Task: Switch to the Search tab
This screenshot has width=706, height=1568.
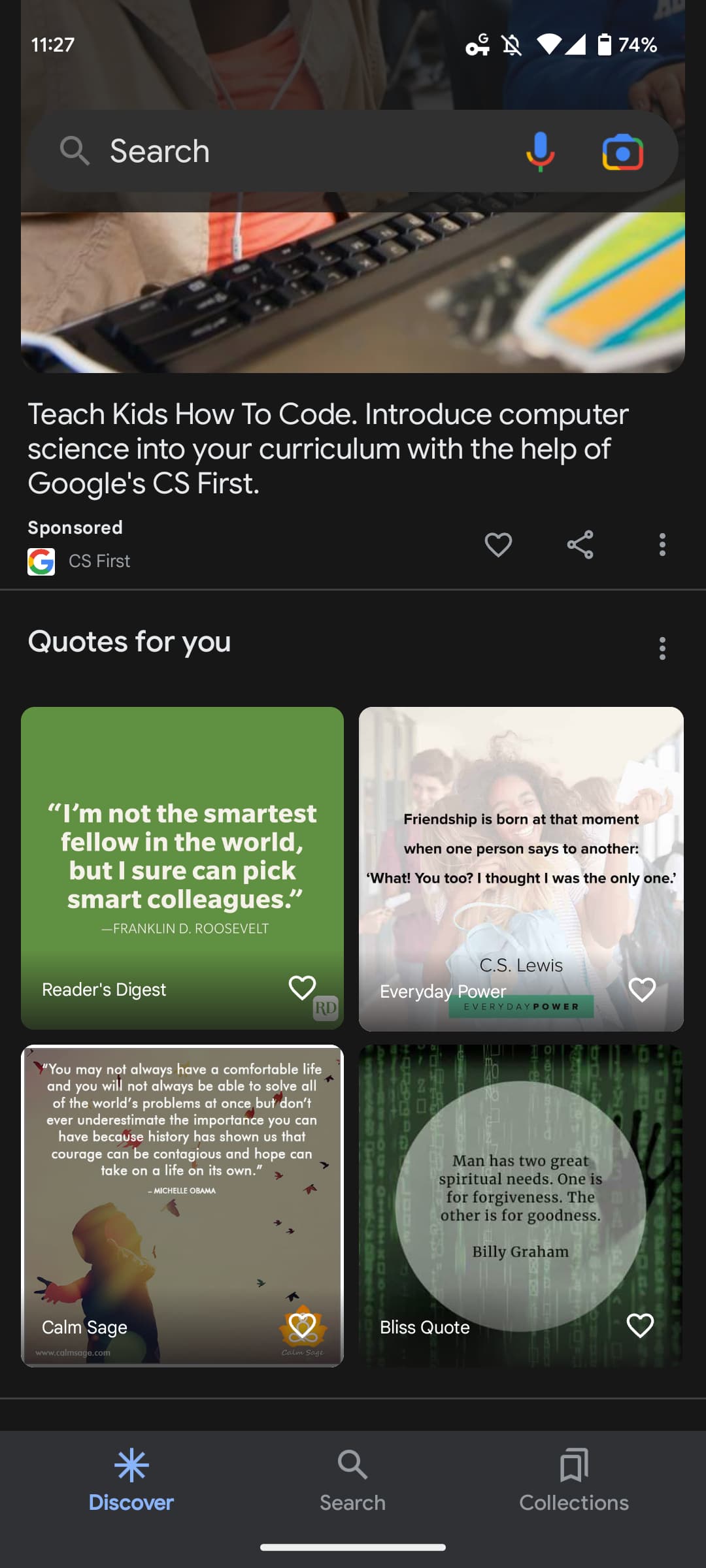Action: tap(352, 1481)
